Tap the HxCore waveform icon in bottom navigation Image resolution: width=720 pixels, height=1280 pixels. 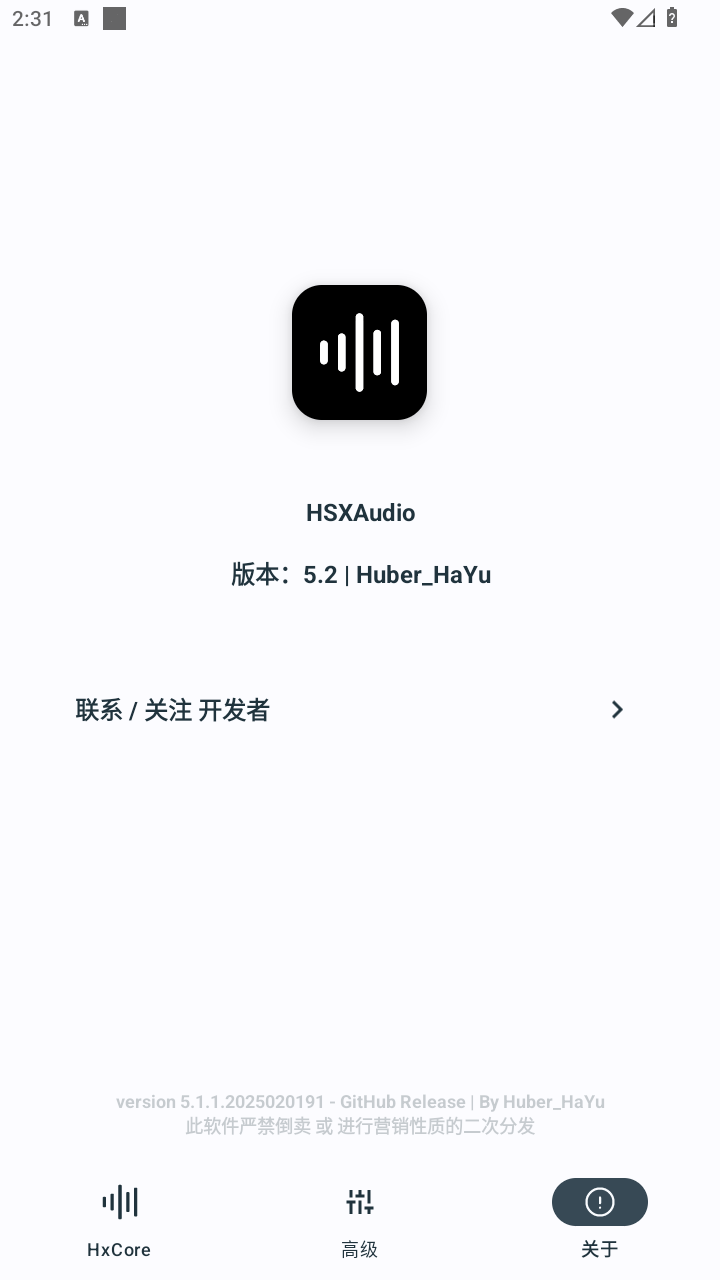pos(119,1202)
